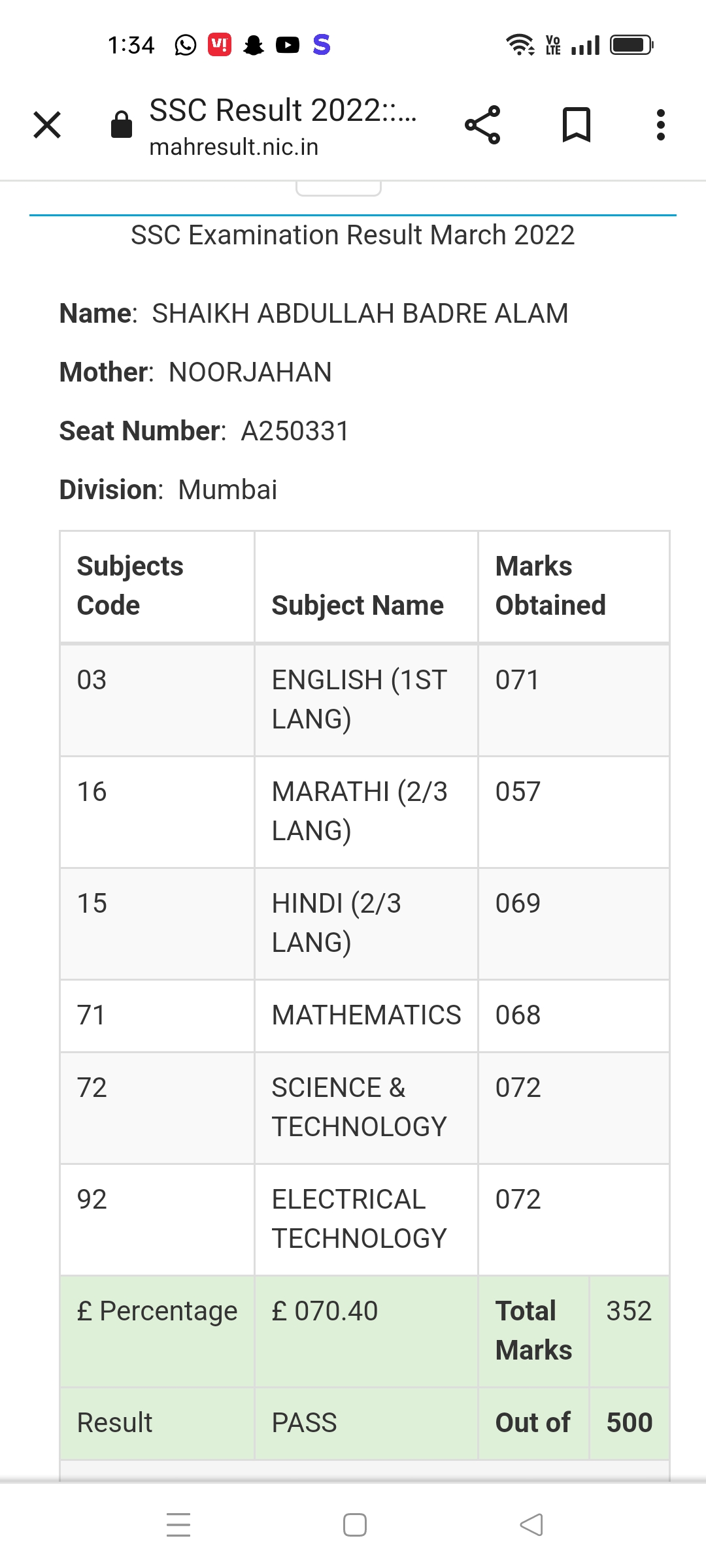Open the recent apps view
The image size is (706, 1568).
coord(178,1524)
